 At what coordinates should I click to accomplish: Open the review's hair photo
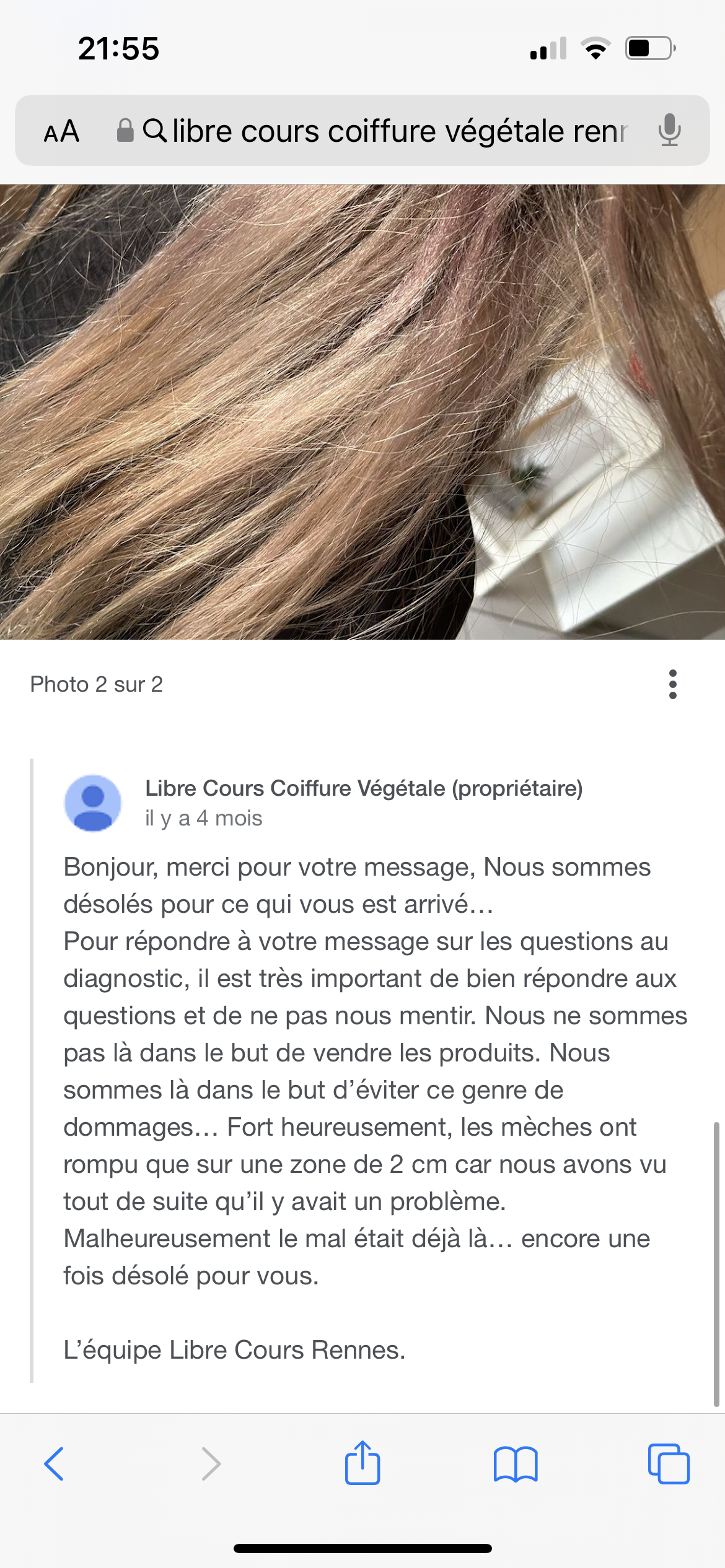362,412
